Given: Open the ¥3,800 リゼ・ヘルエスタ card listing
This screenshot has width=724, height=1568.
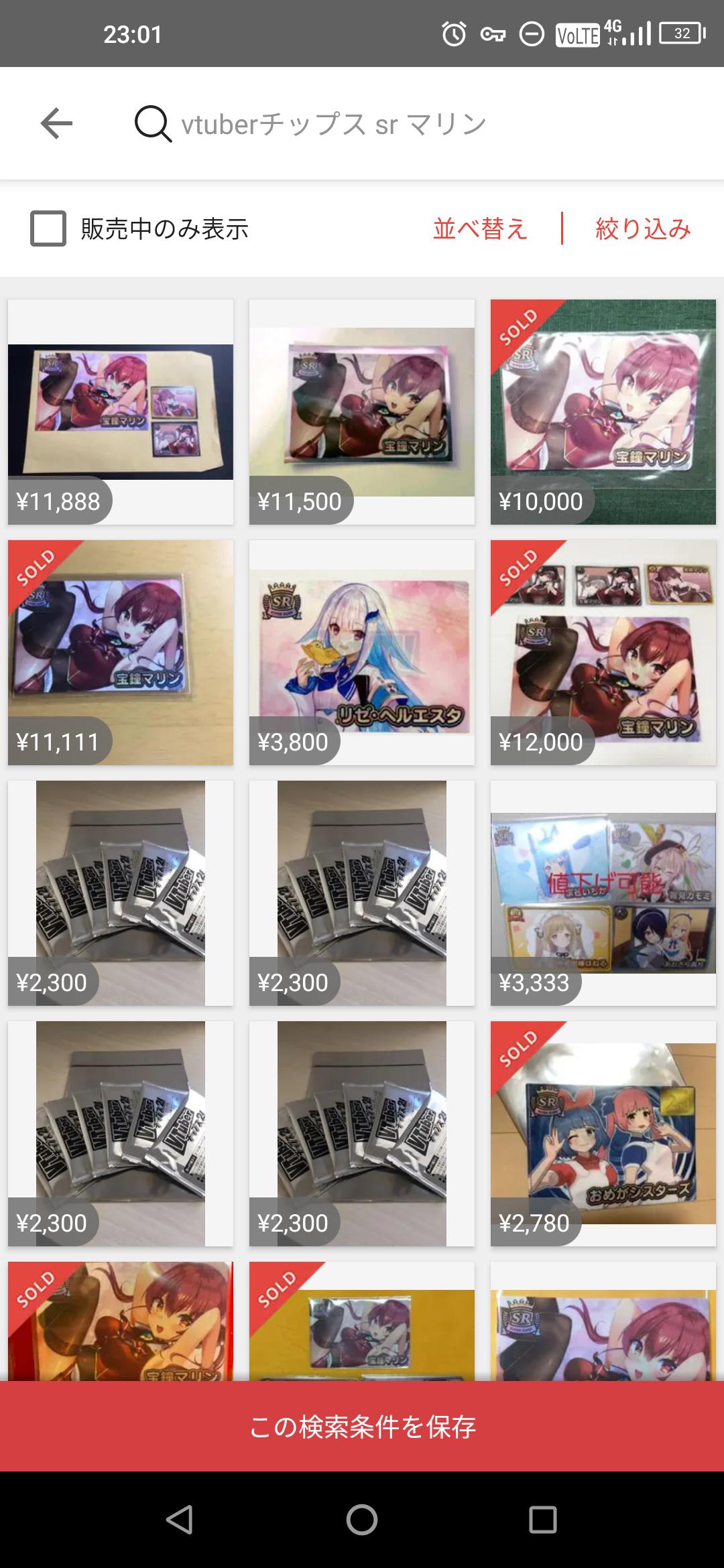Looking at the screenshot, I should point(362,653).
